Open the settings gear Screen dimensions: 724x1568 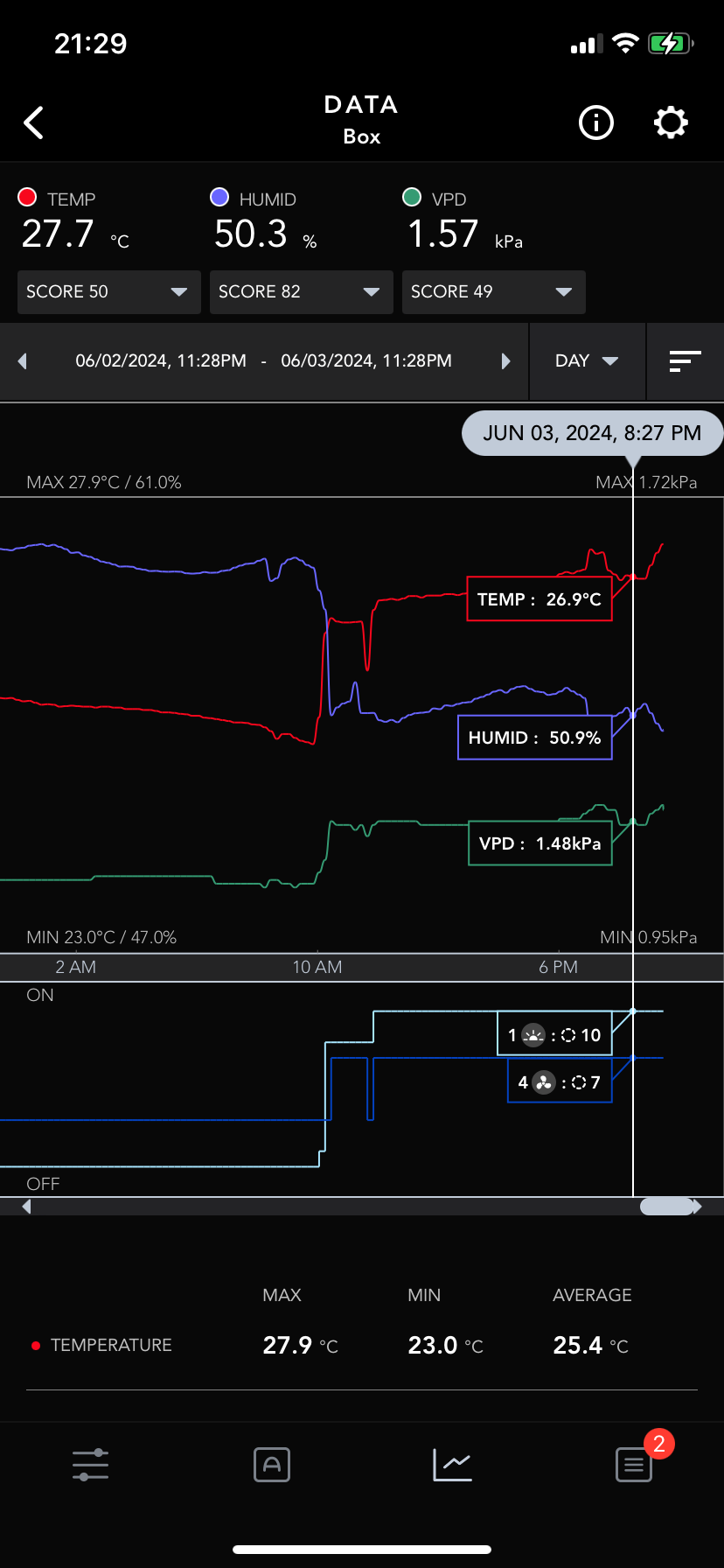(x=671, y=122)
